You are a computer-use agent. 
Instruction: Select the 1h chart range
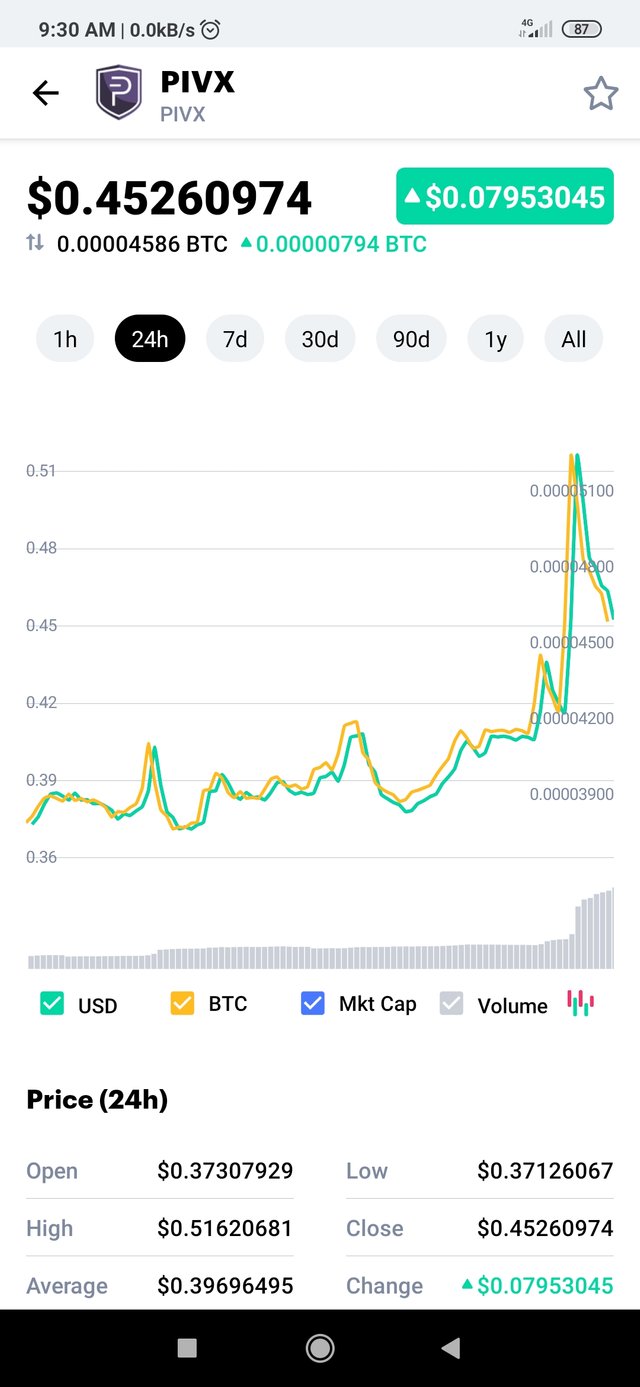pos(65,339)
